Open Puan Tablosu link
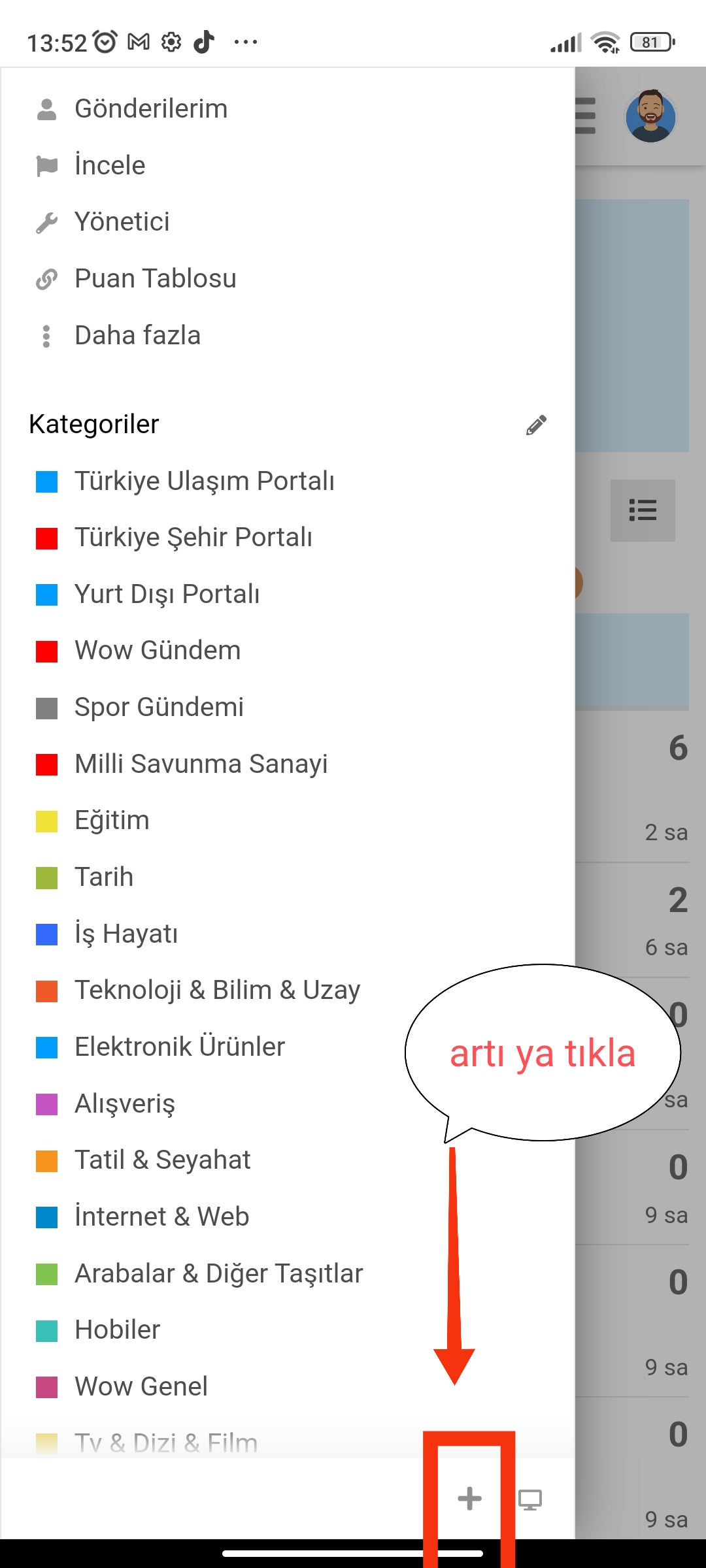Viewport: 706px width, 1568px height. pos(155,279)
